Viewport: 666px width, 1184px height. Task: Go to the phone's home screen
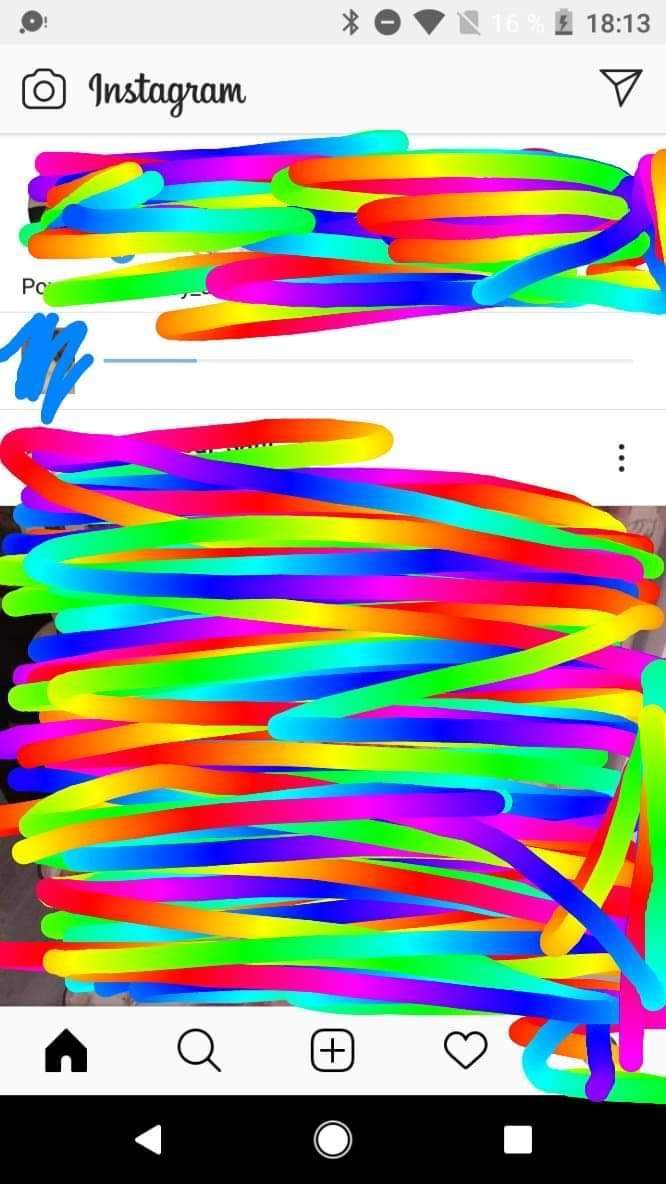pyautogui.click(x=332, y=1139)
